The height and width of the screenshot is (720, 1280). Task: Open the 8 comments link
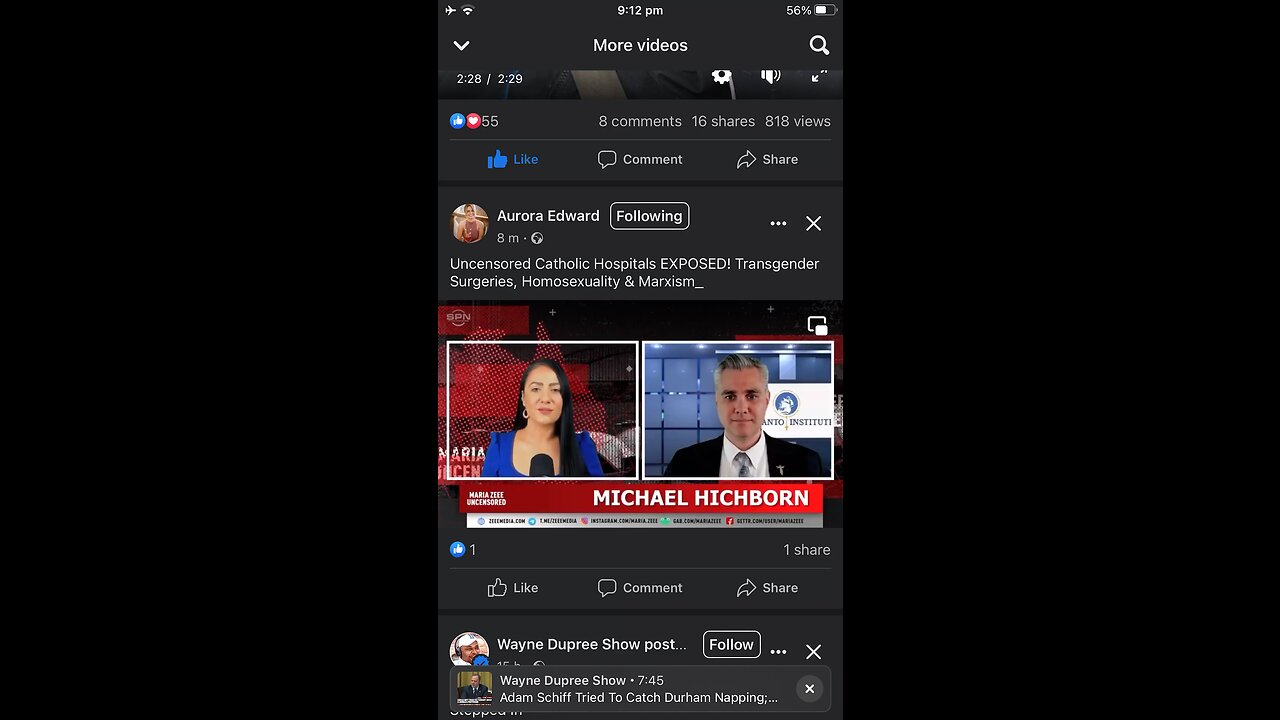(640, 121)
